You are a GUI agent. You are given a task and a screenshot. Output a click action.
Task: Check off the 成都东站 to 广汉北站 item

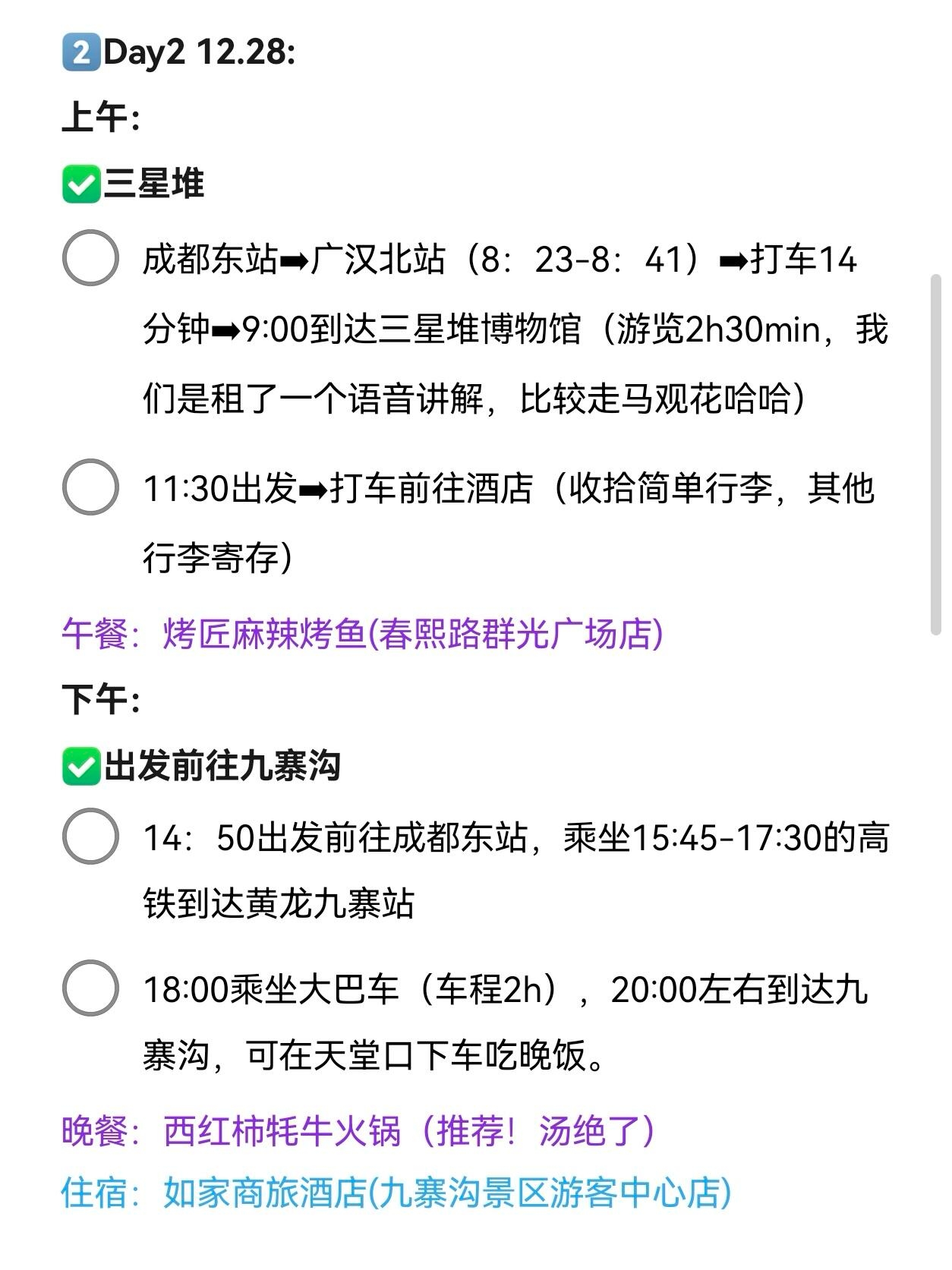(90, 258)
